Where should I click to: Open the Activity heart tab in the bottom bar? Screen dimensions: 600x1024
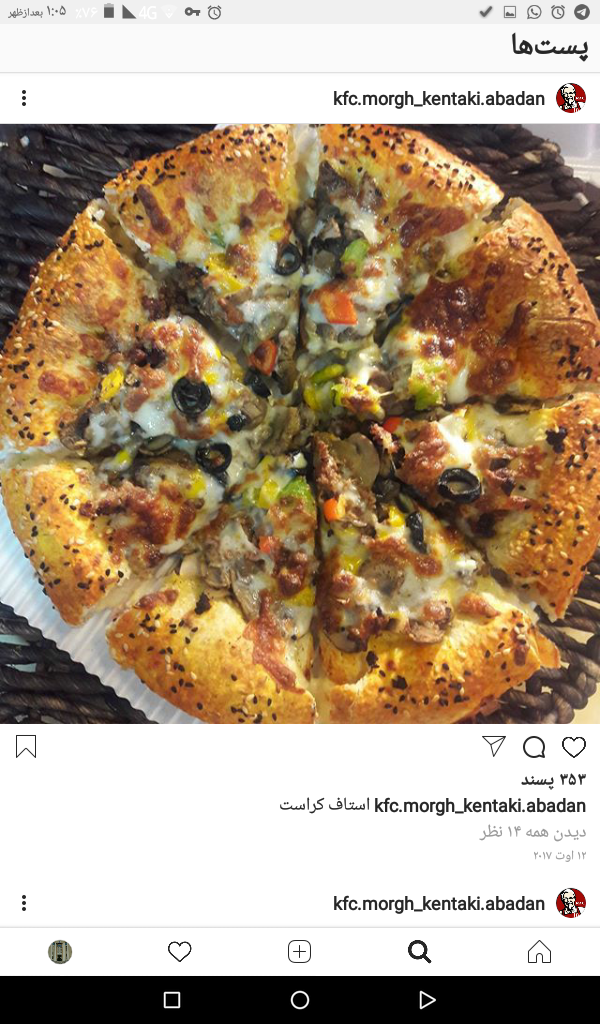click(x=180, y=952)
